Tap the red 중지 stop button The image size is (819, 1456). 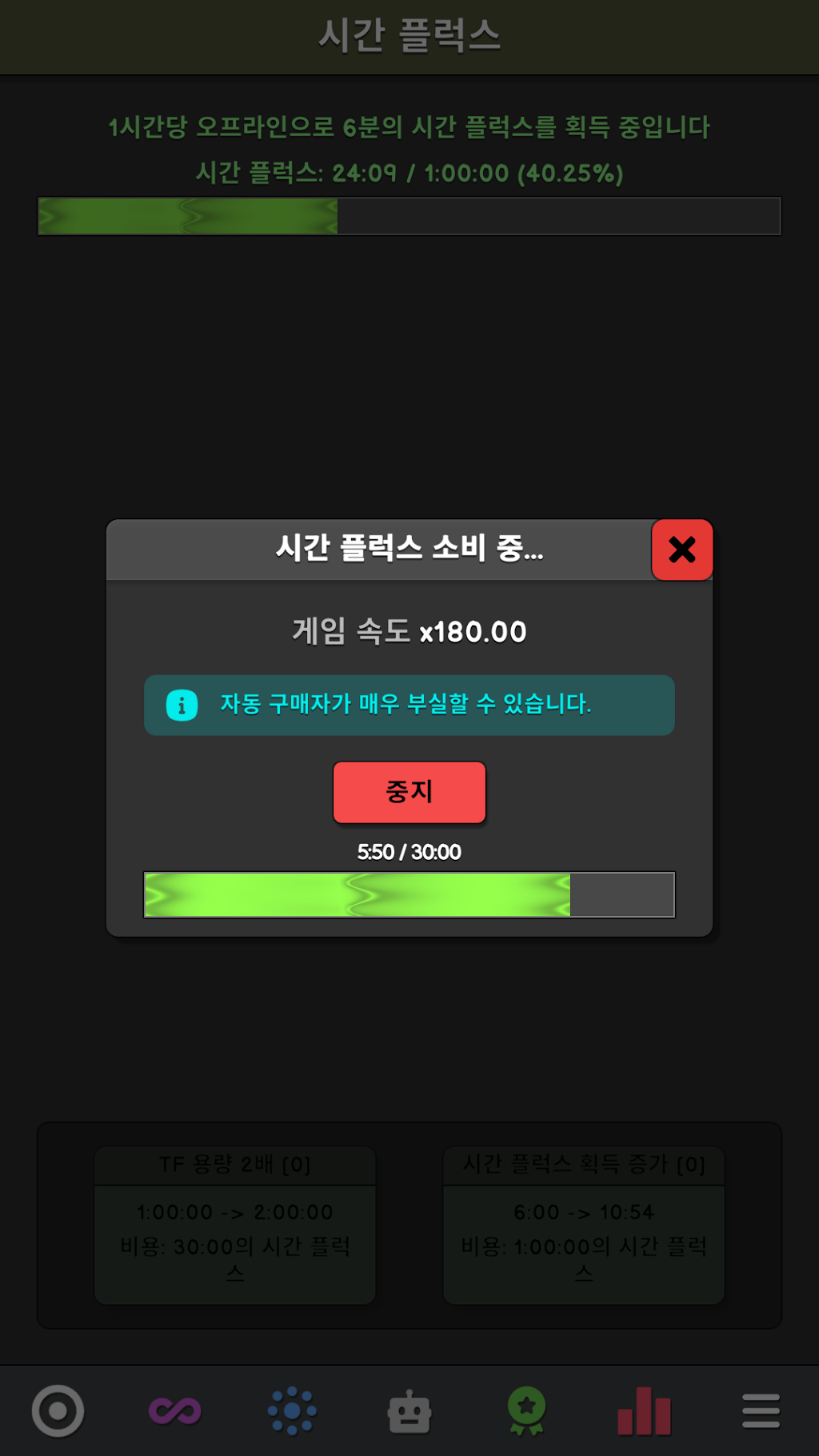pyautogui.click(x=409, y=792)
